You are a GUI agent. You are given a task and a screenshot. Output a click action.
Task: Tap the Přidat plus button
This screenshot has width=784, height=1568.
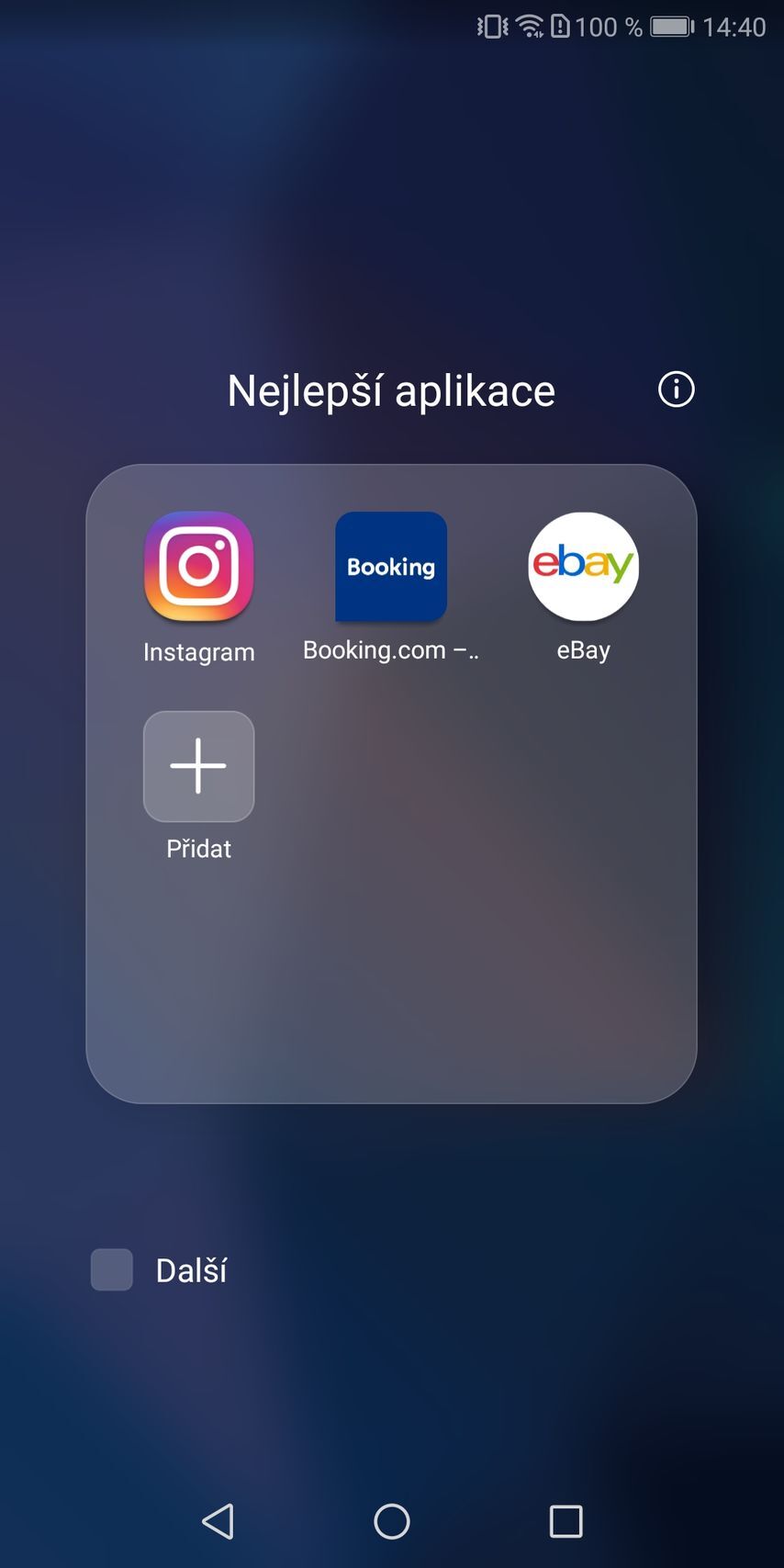(x=198, y=766)
